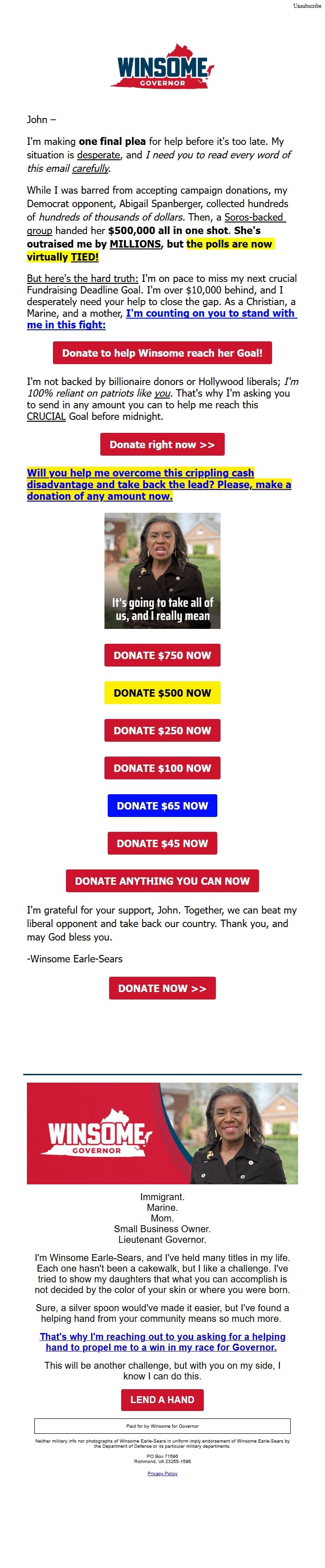The height and width of the screenshot is (1568, 325).
Task: Tap DONATE ANYTHING YOU CAN NOW
Action: (x=162, y=881)
